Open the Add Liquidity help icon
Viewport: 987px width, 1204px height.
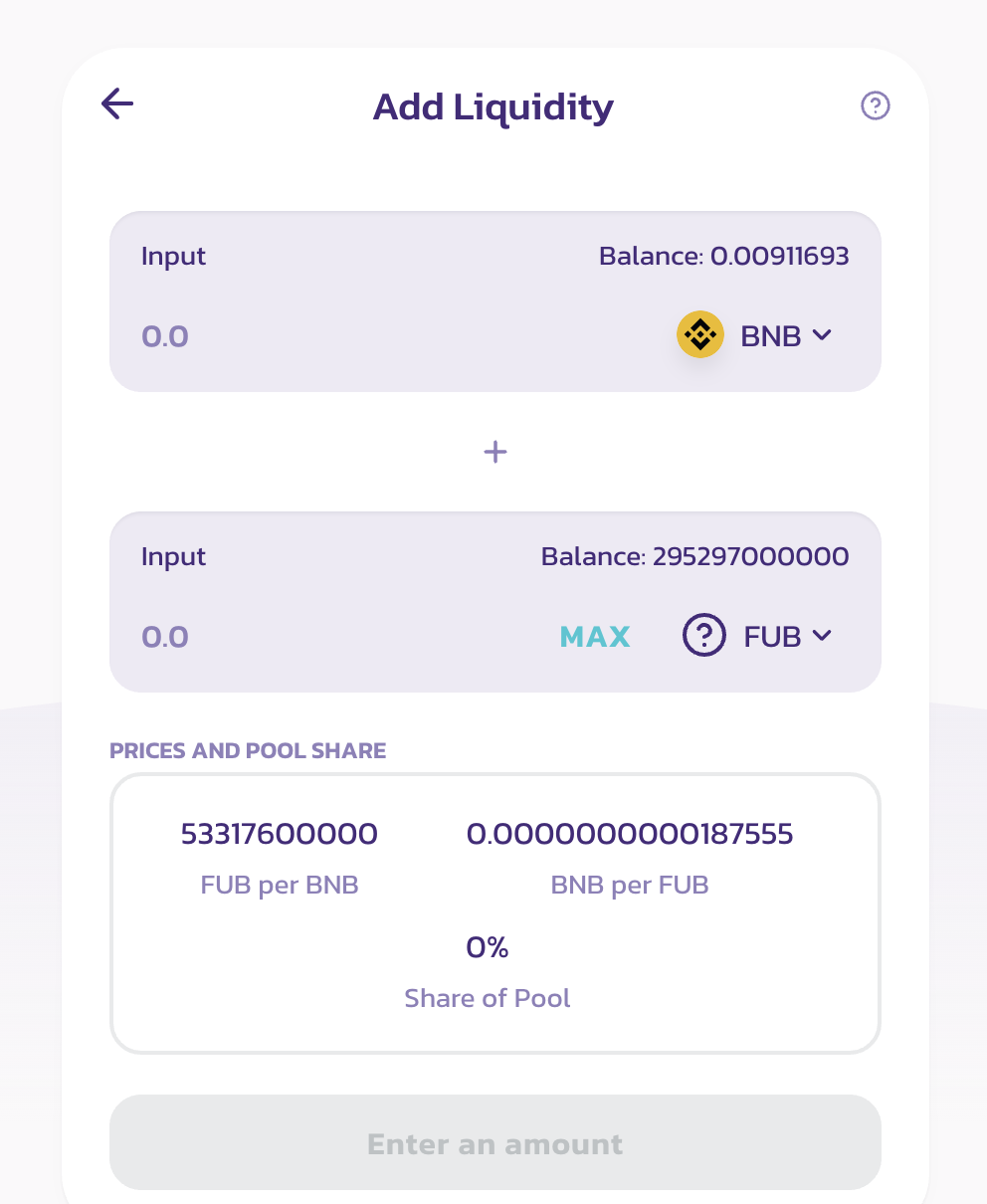pyautogui.click(x=875, y=105)
